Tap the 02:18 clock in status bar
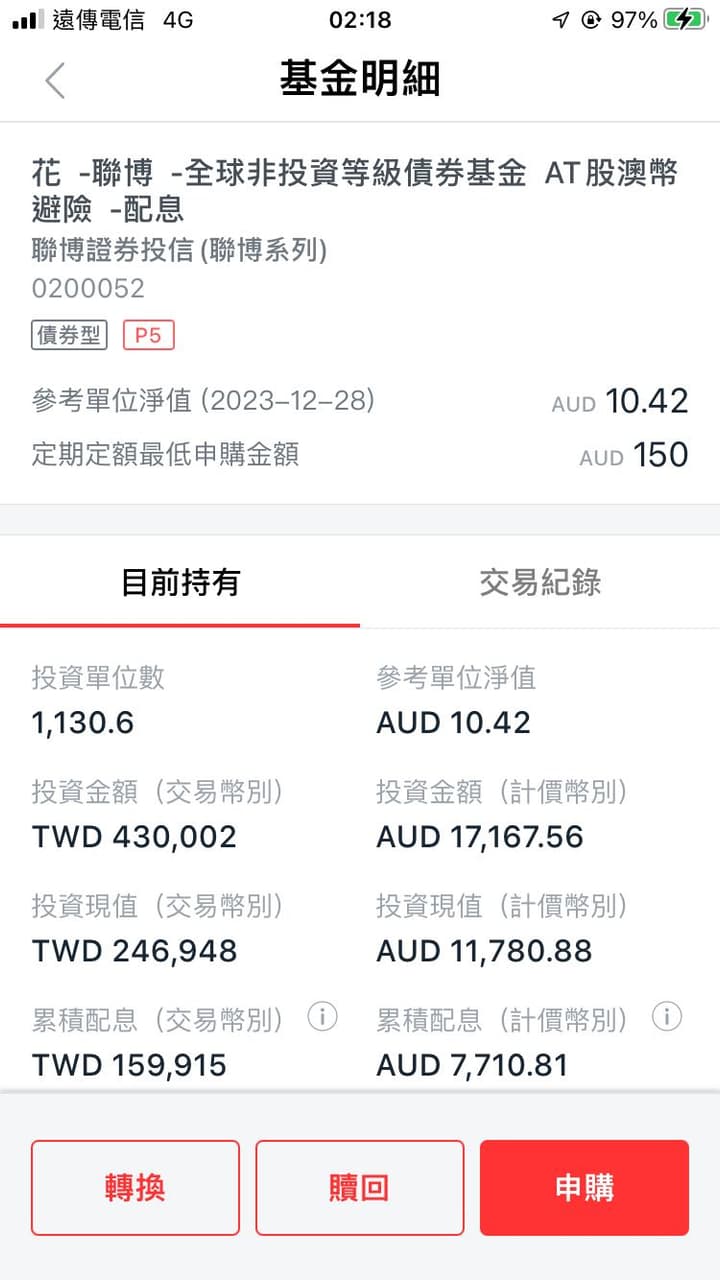 (360, 17)
